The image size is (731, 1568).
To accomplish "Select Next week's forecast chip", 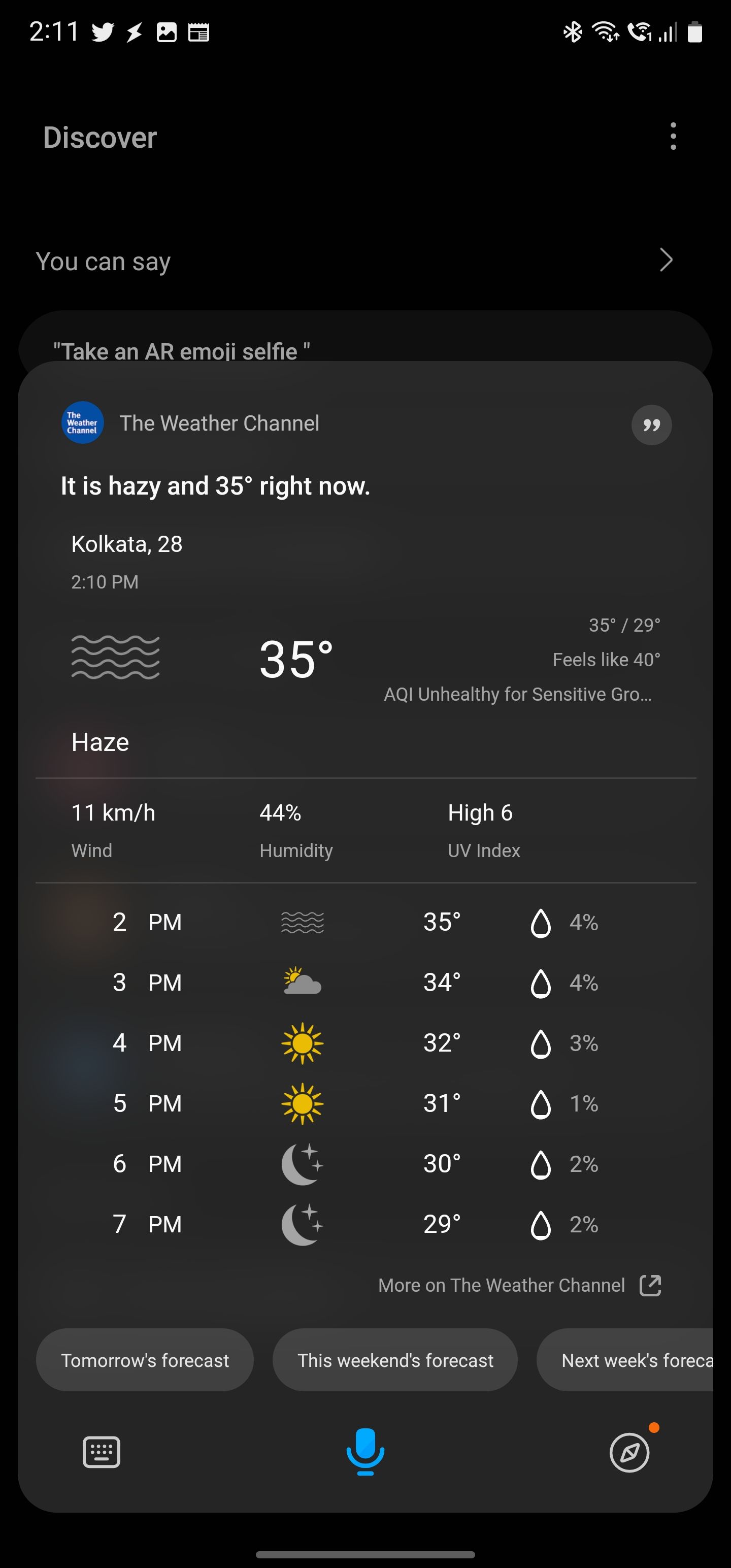I will coord(633,1360).
